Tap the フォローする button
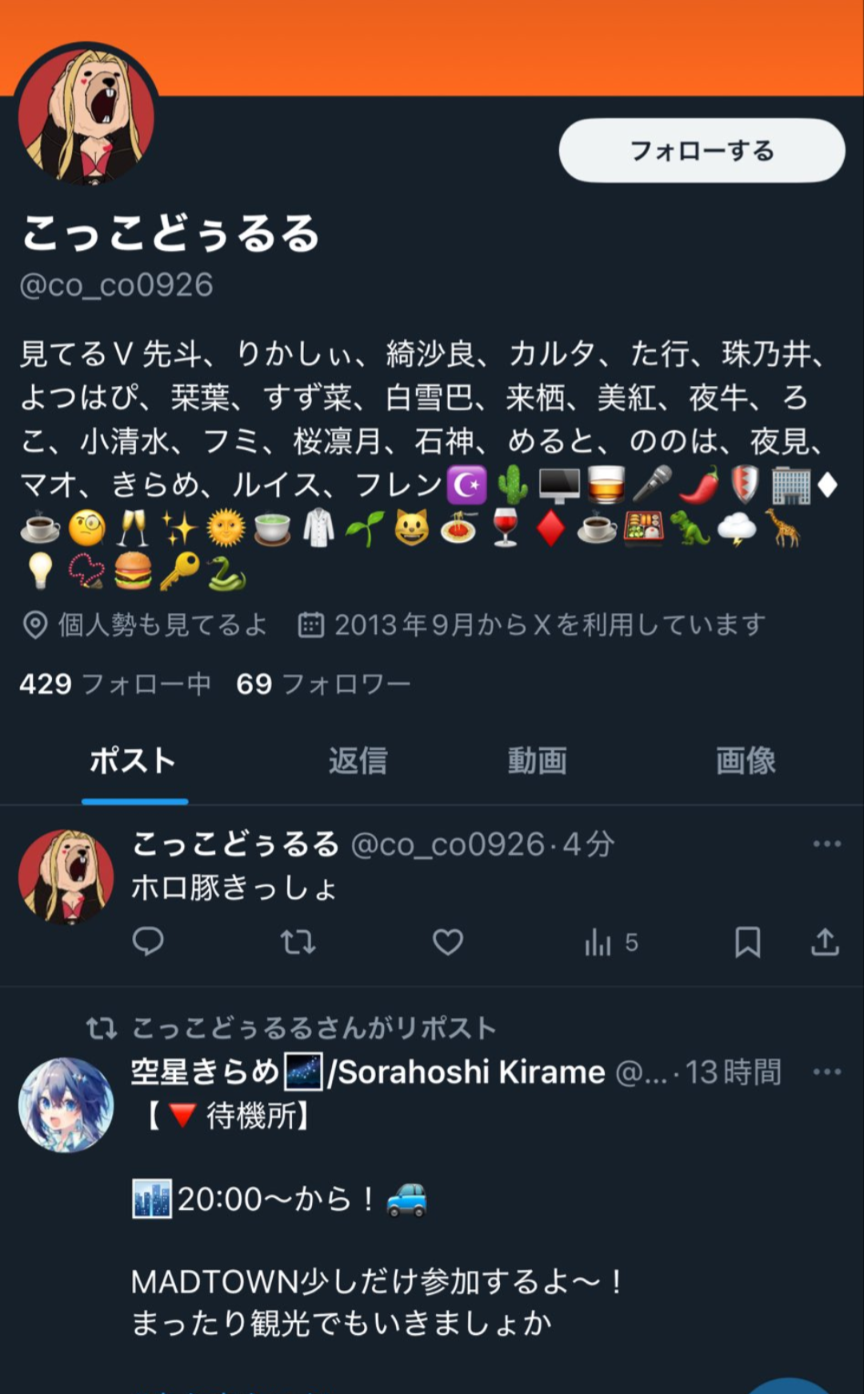Image resolution: width=864 pixels, height=1394 pixels. click(x=701, y=151)
